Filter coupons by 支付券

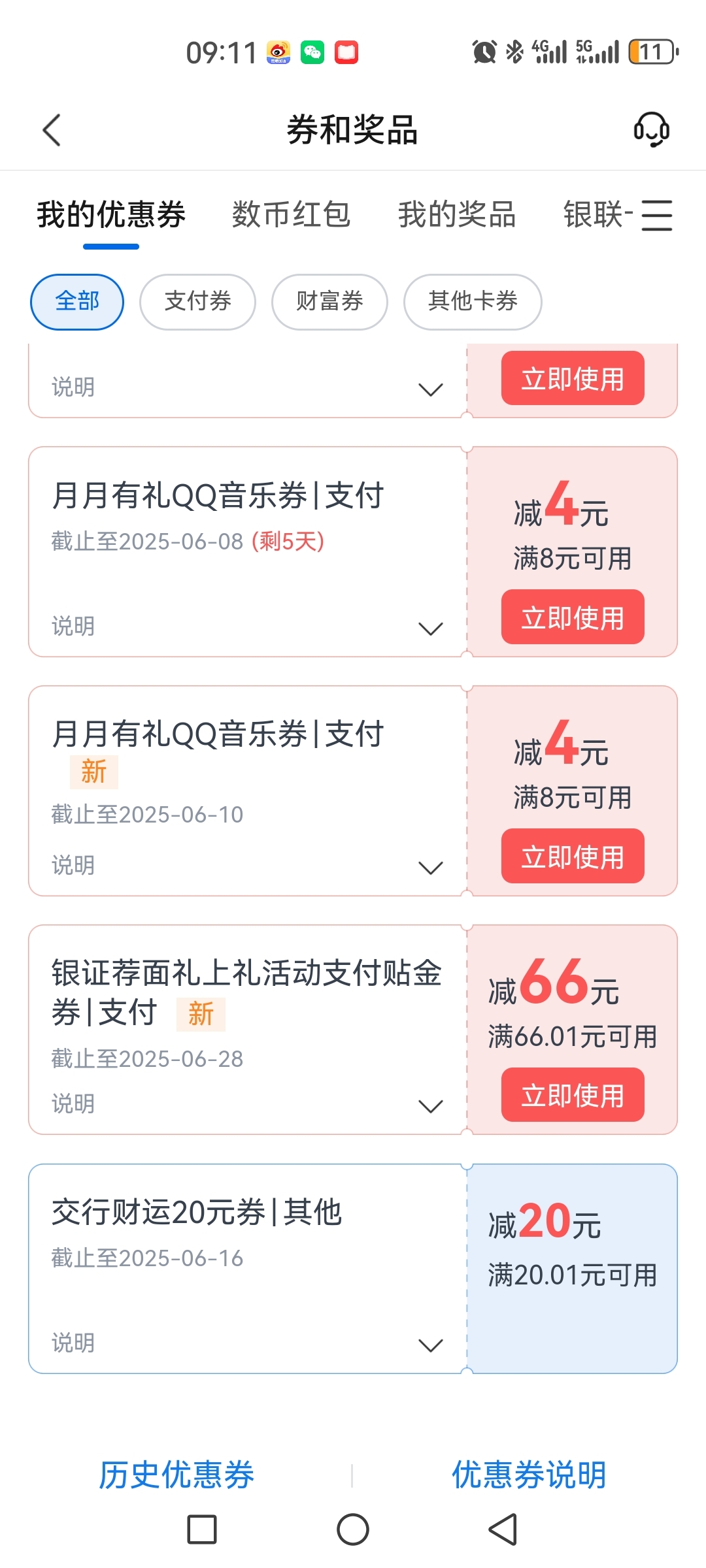tap(197, 302)
